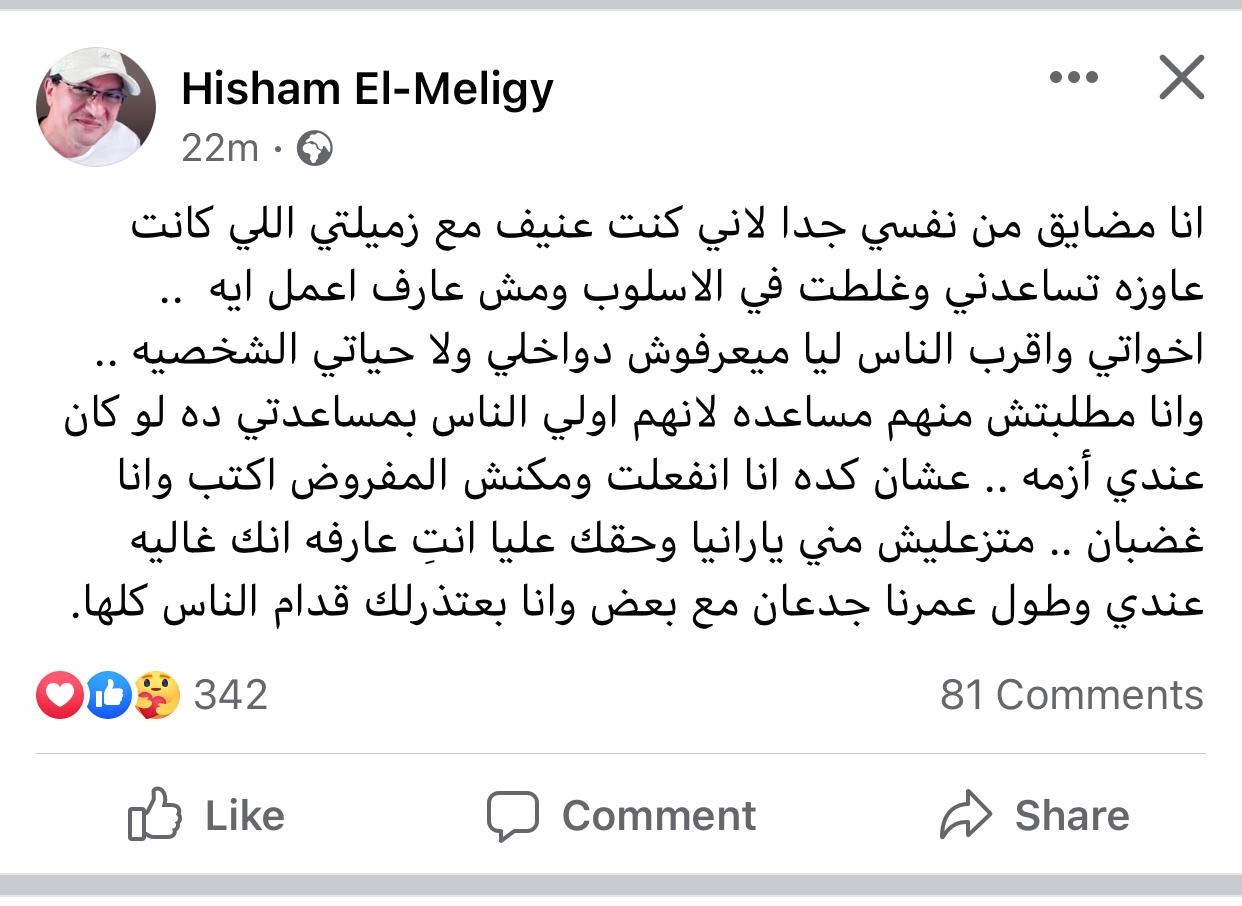View the 342 reactions list
Screen dimensions: 1242x906
152,695
